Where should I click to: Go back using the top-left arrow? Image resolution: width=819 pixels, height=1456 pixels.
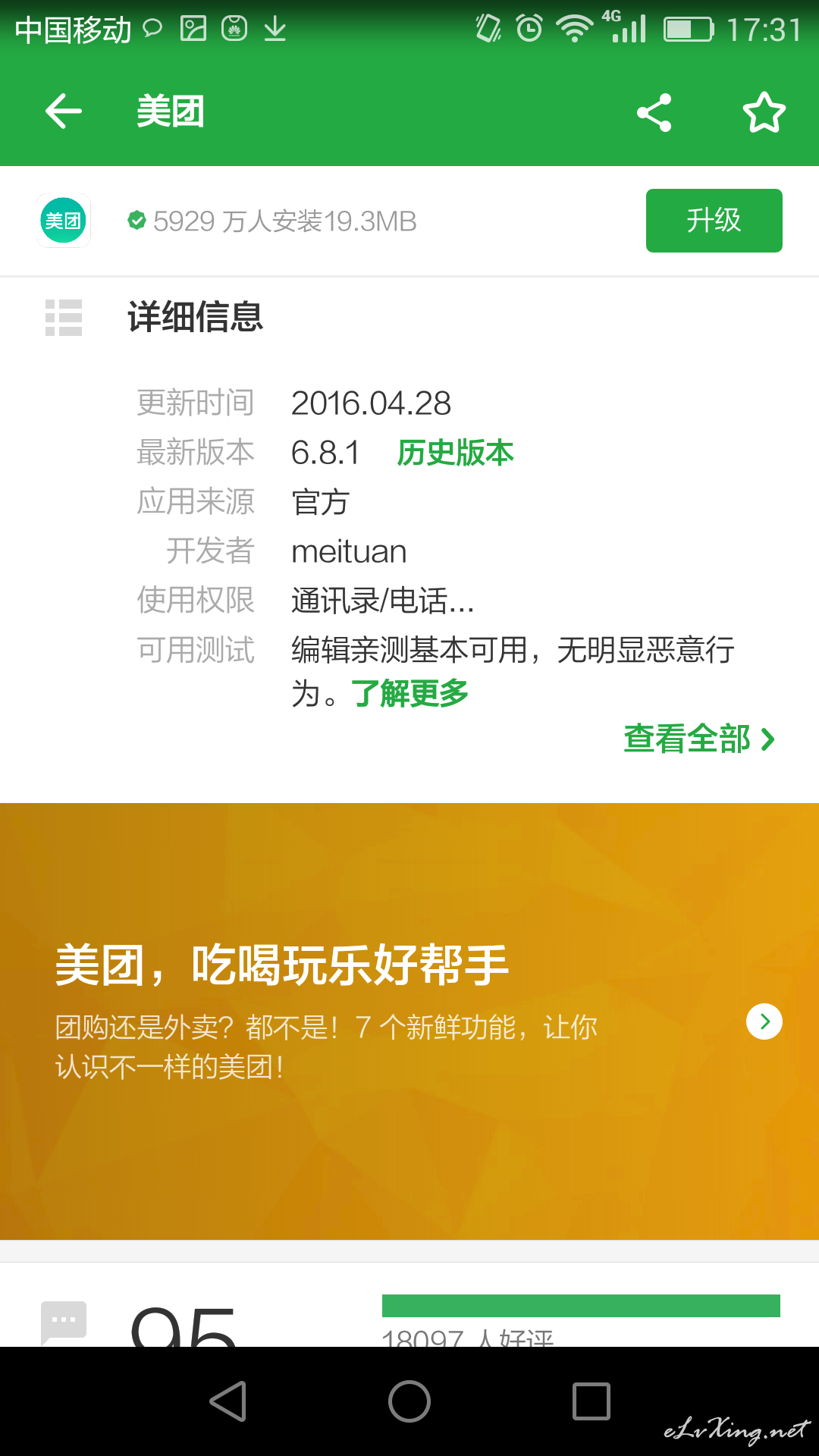click(x=64, y=112)
